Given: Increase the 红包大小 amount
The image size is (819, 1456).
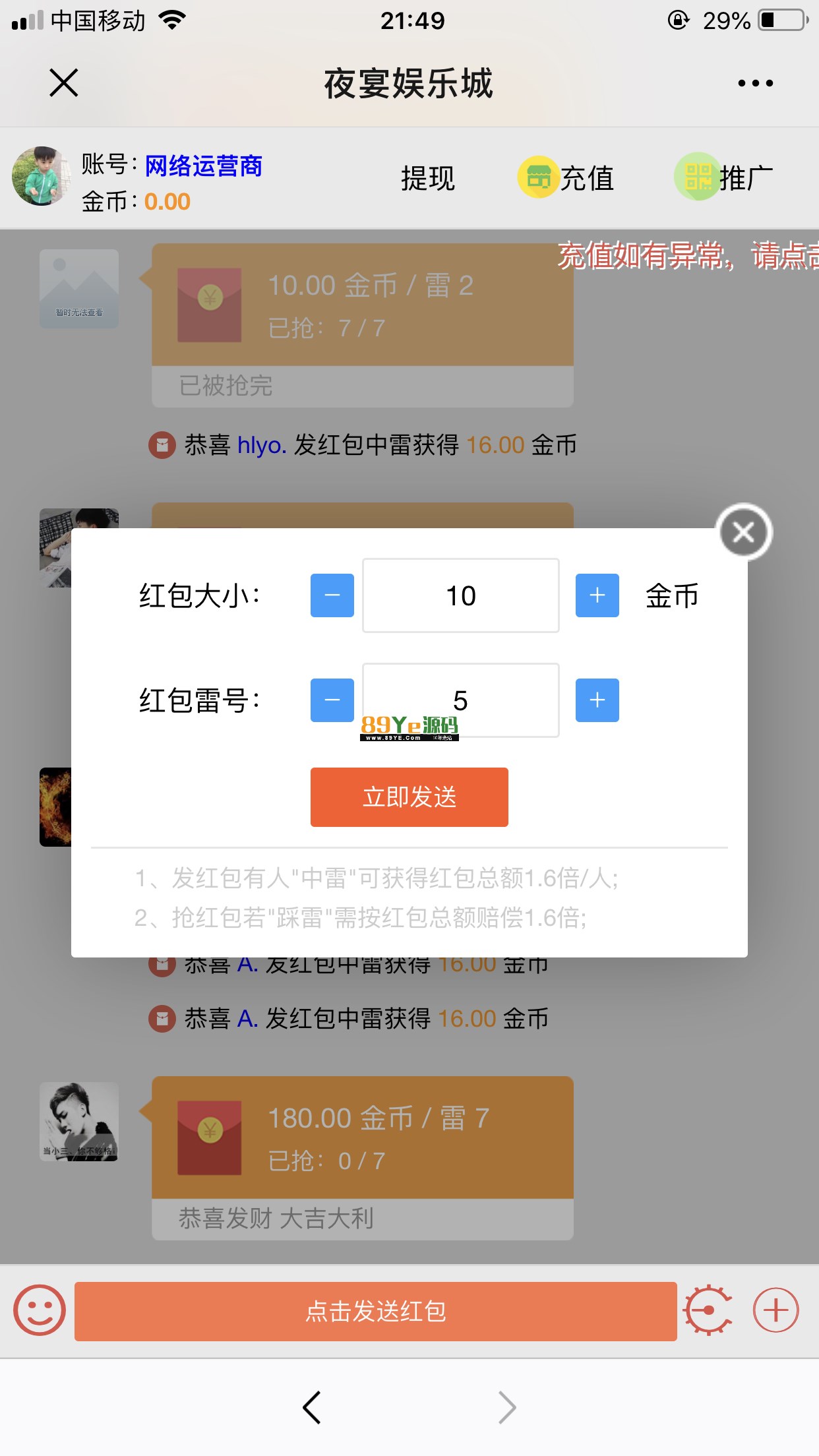Looking at the screenshot, I should click(597, 595).
